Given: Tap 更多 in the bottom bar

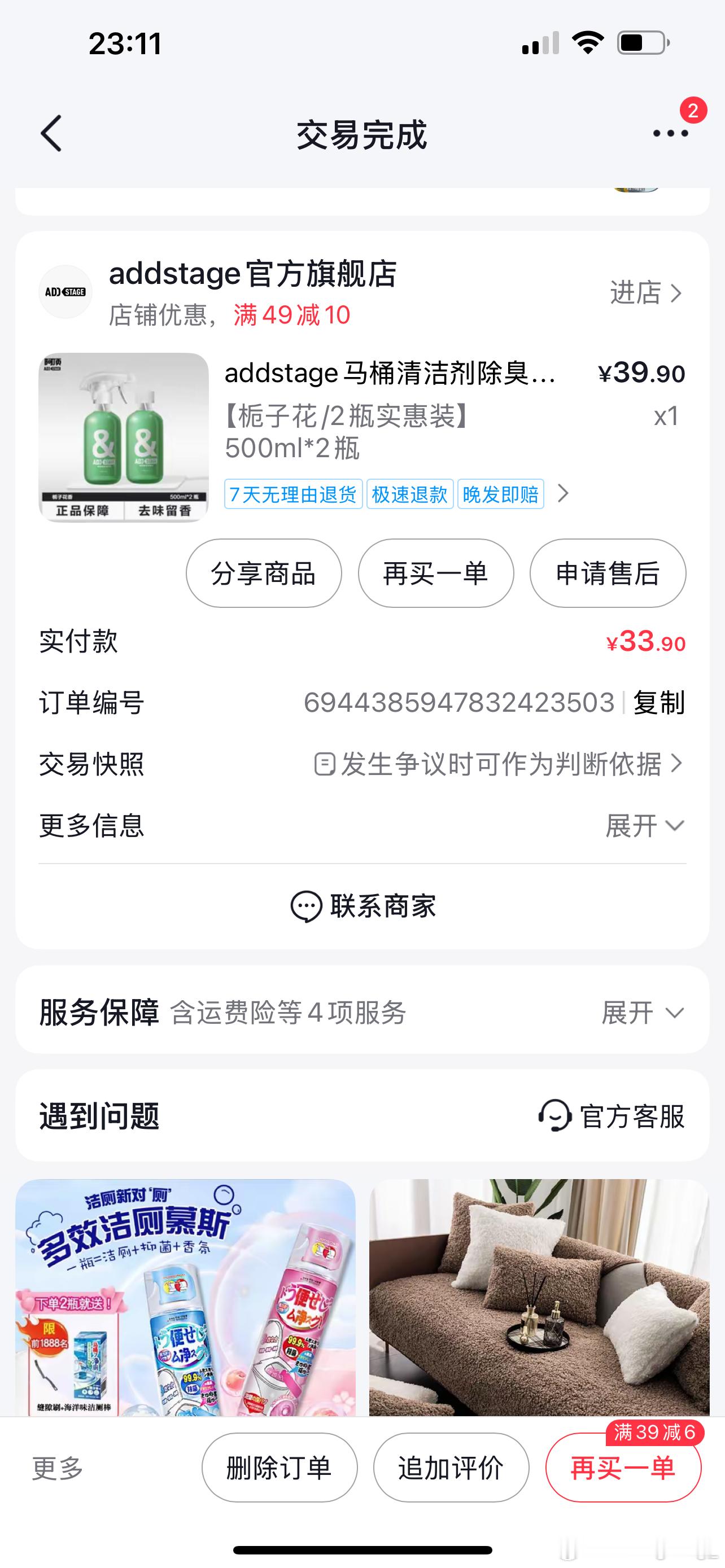Looking at the screenshot, I should (57, 1468).
